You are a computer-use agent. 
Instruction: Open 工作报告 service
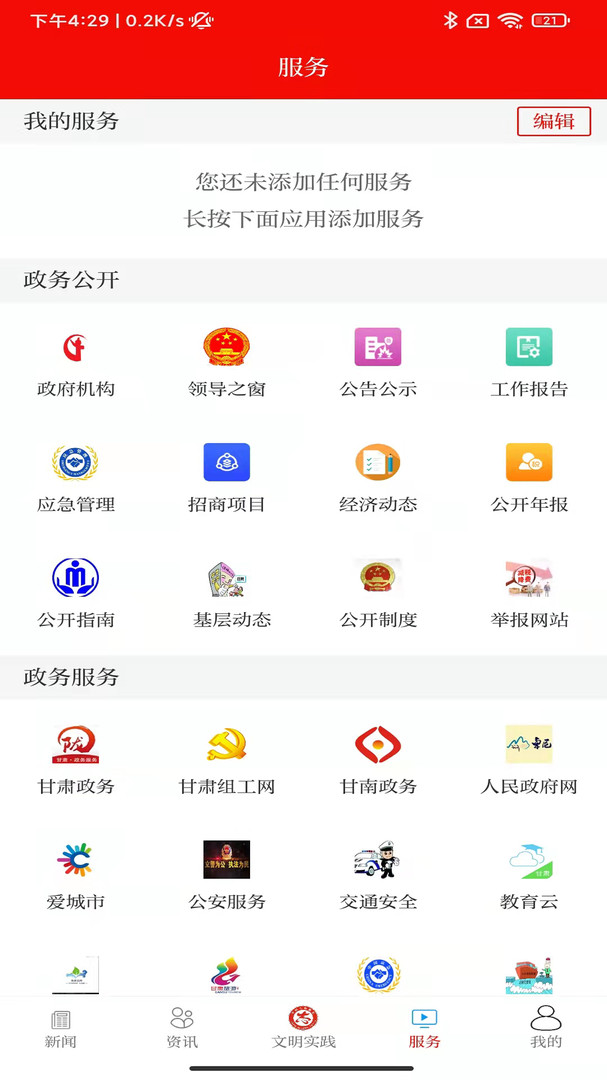point(529,361)
